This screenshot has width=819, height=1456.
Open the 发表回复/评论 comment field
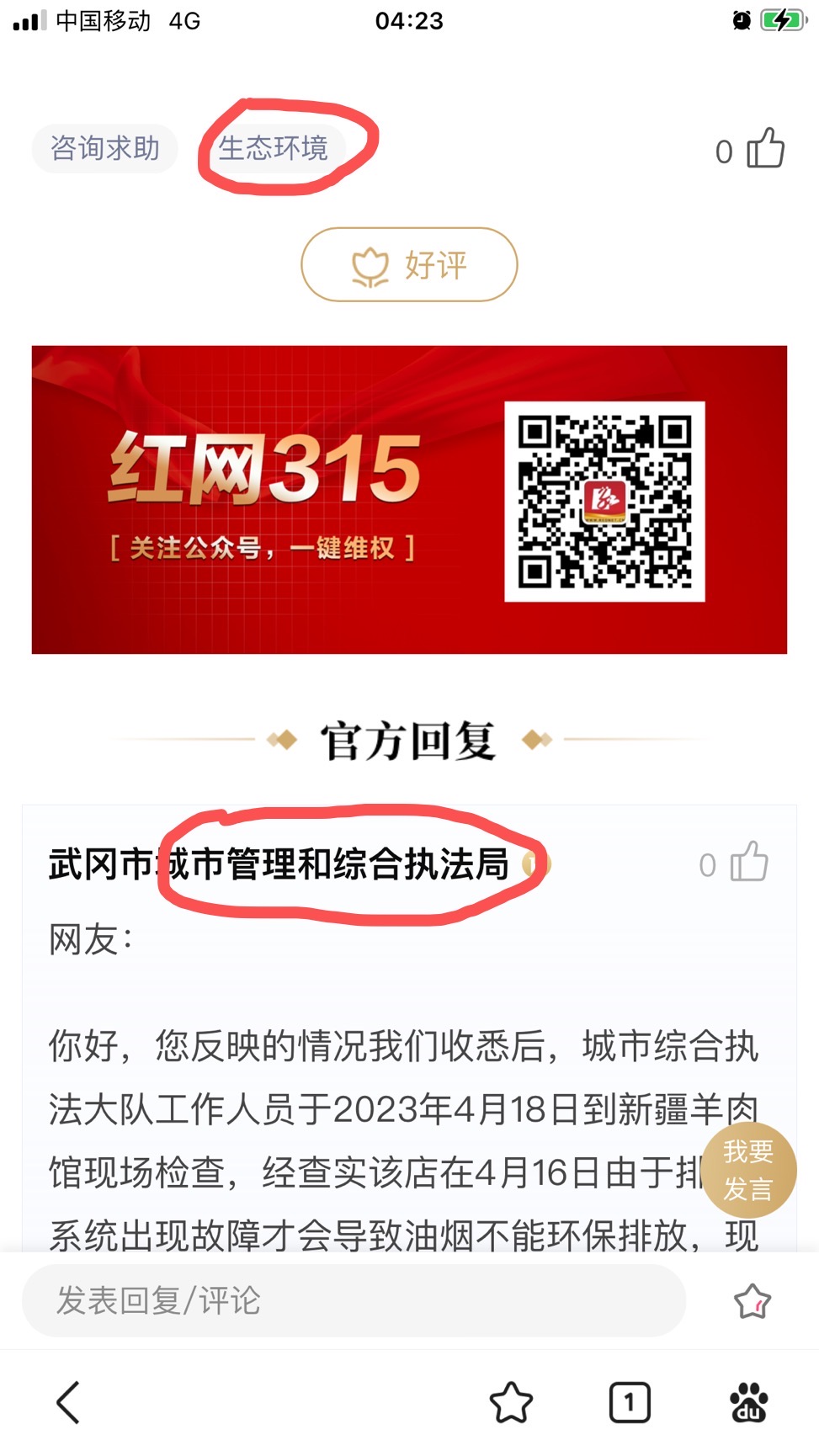coord(354,1300)
